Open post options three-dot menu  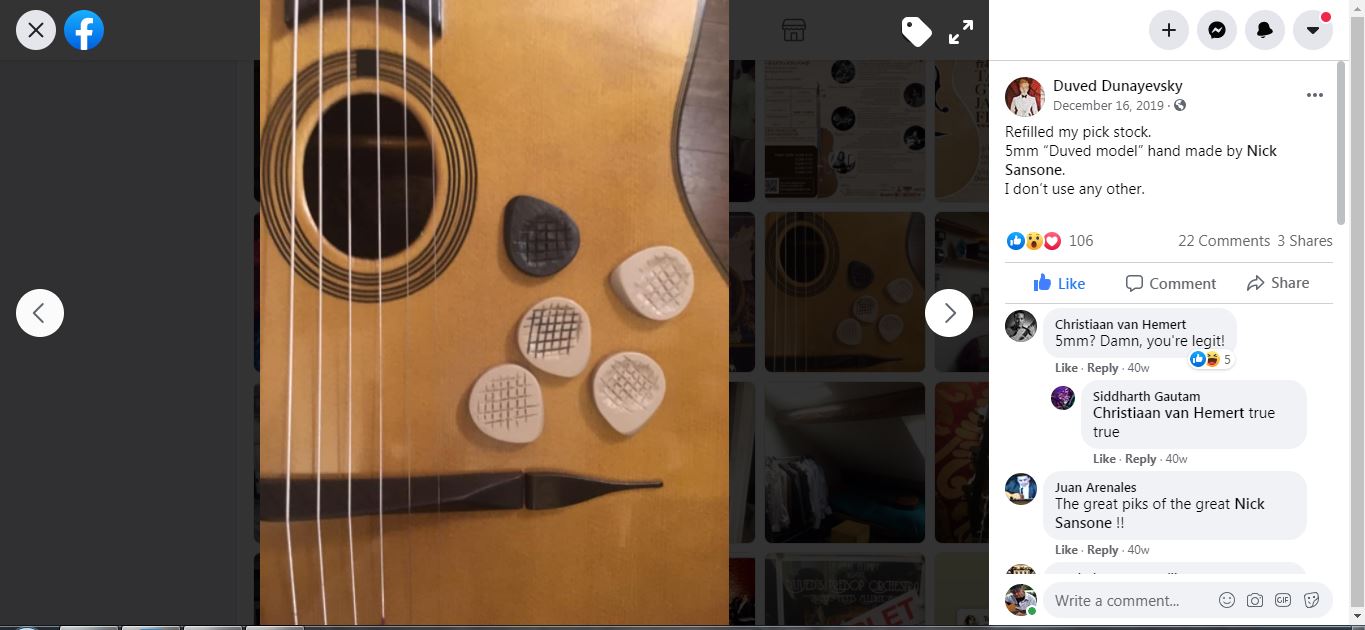[x=1315, y=95]
